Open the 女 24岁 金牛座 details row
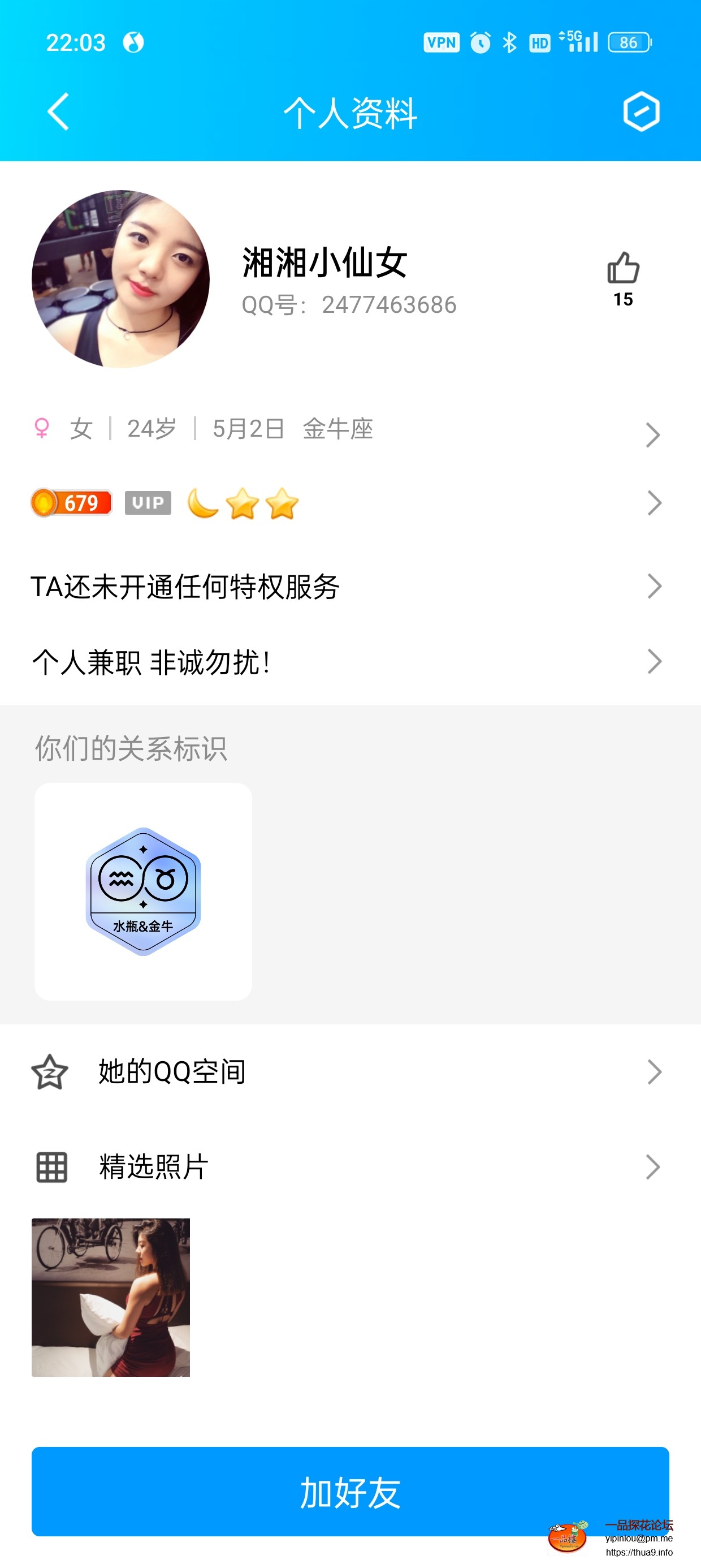Screen dimensions: 701x1568 pos(347,430)
